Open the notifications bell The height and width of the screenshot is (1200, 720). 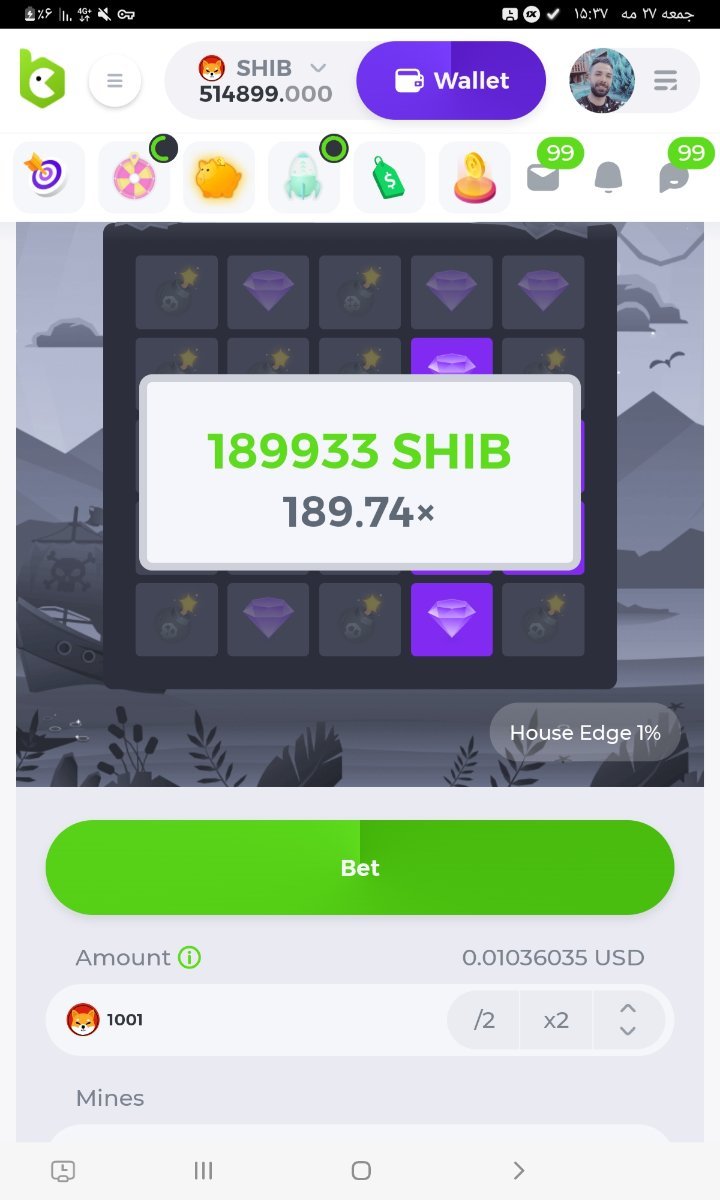click(608, 177)
